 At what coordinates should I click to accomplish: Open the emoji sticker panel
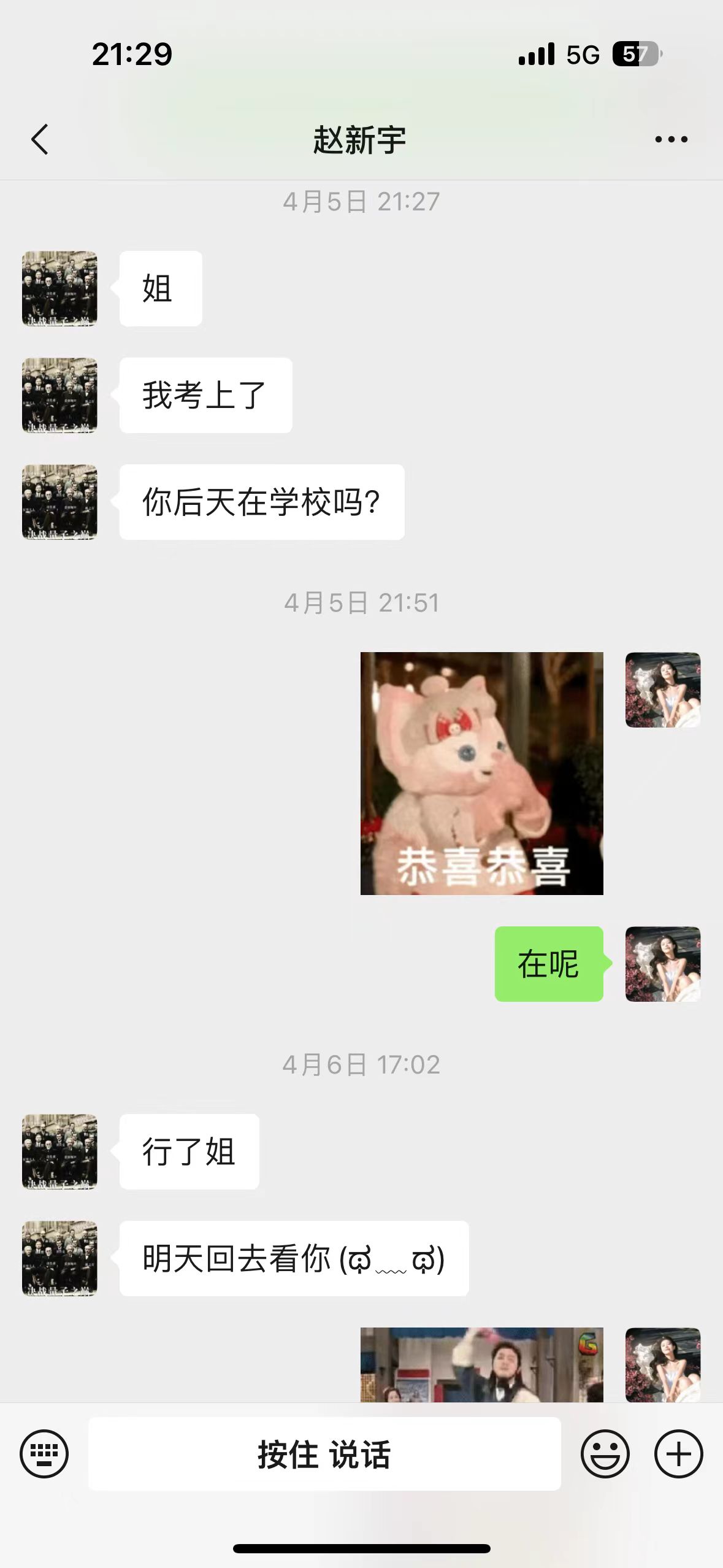pos(605,1453)
